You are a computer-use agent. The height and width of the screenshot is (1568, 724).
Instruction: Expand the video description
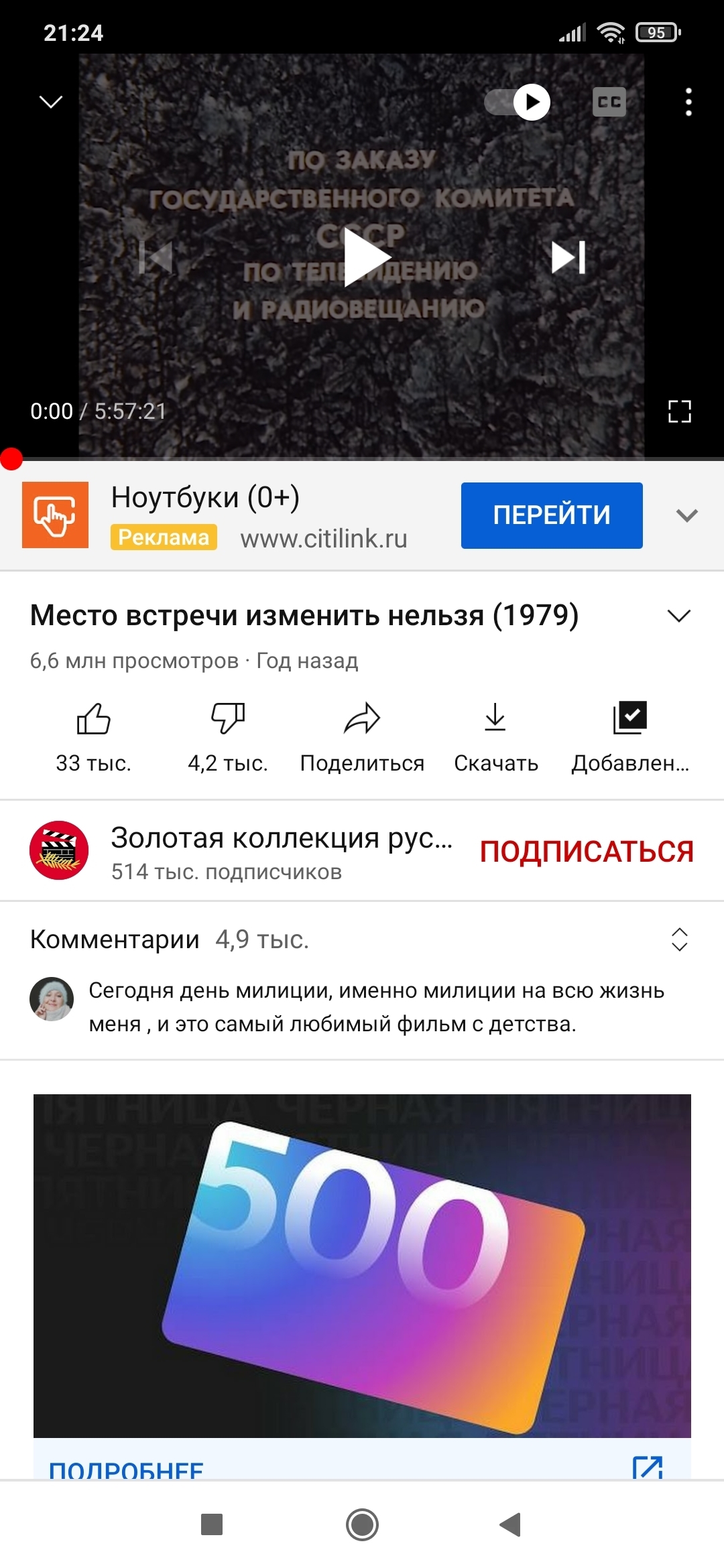(679, 616)
